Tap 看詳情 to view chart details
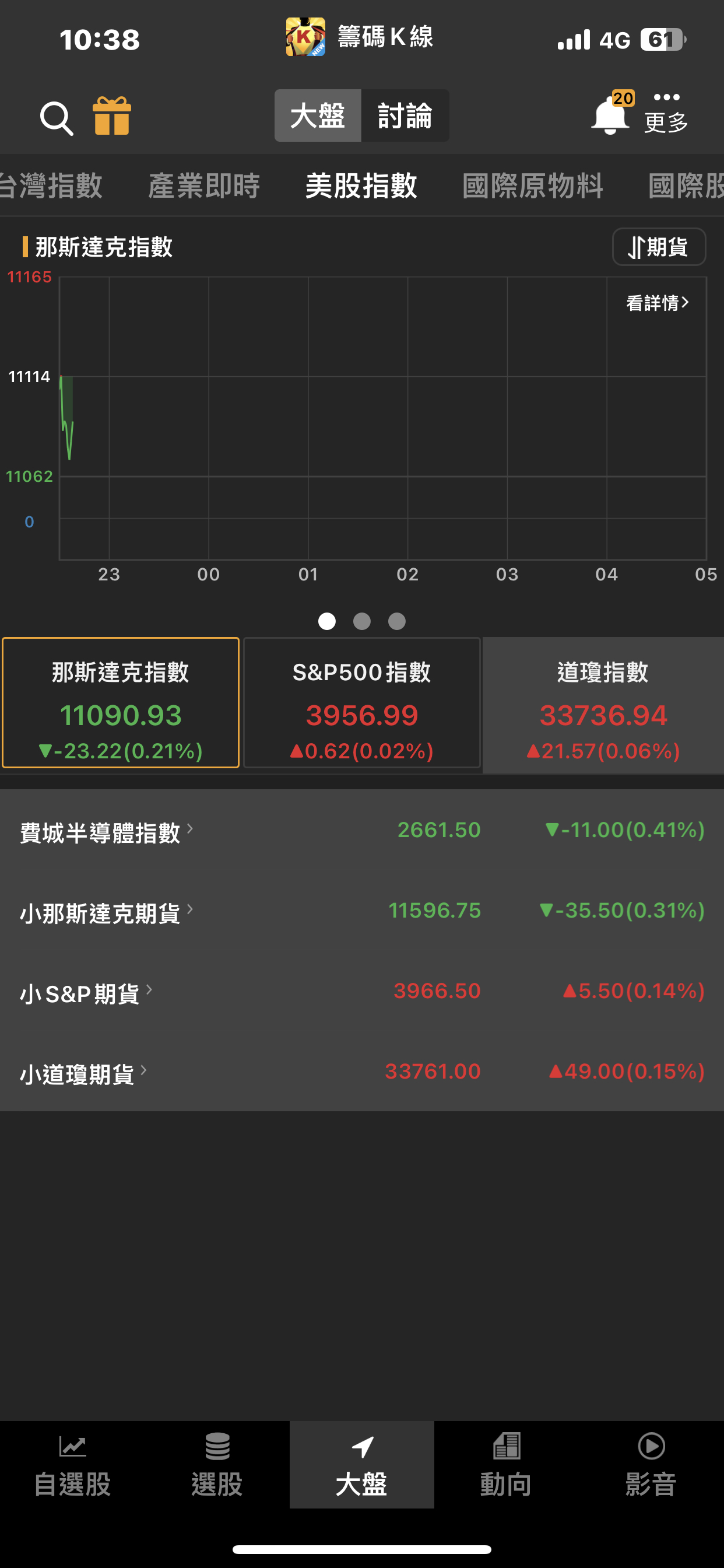724x1568 pixels. click(x=657, y=303)
